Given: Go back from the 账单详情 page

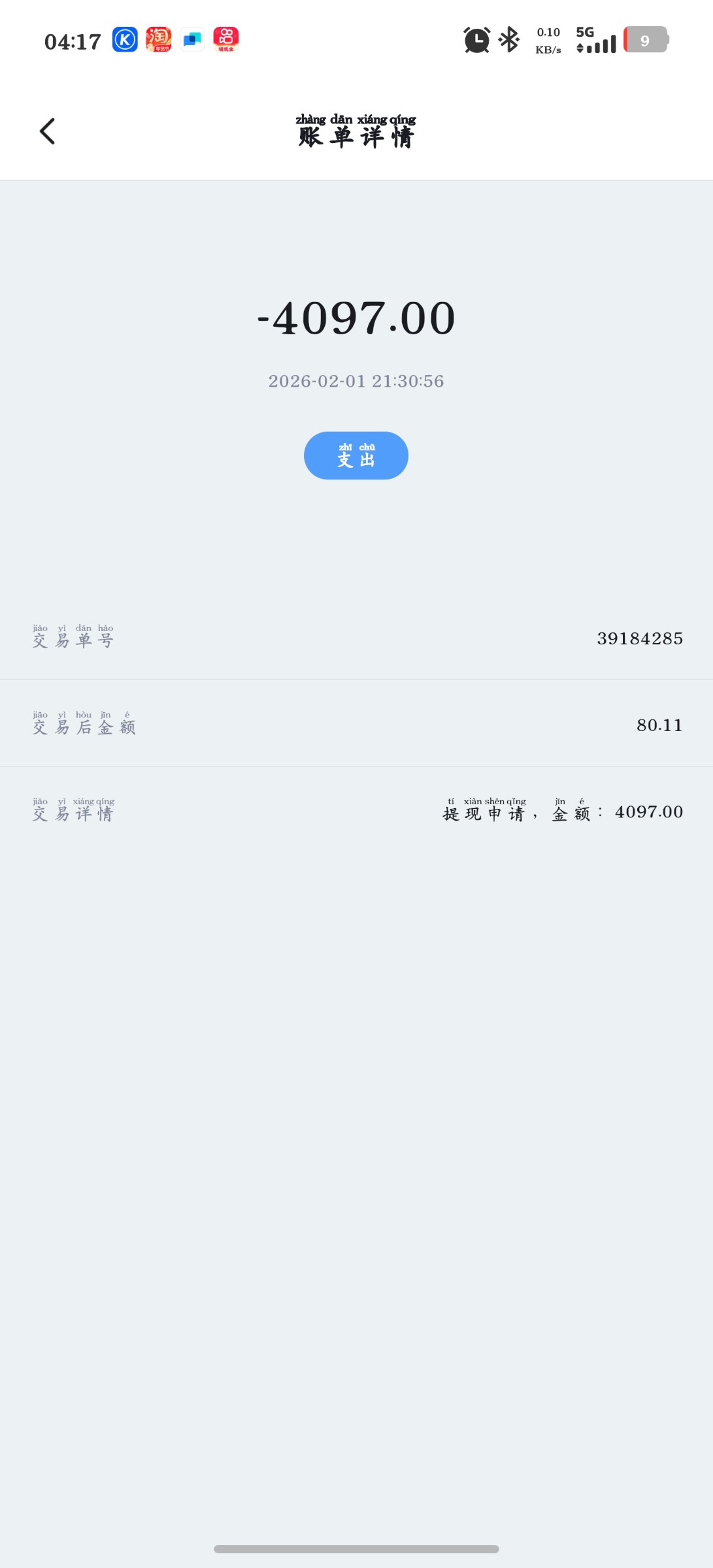Looking at the screenshot, I should point(47,131).
